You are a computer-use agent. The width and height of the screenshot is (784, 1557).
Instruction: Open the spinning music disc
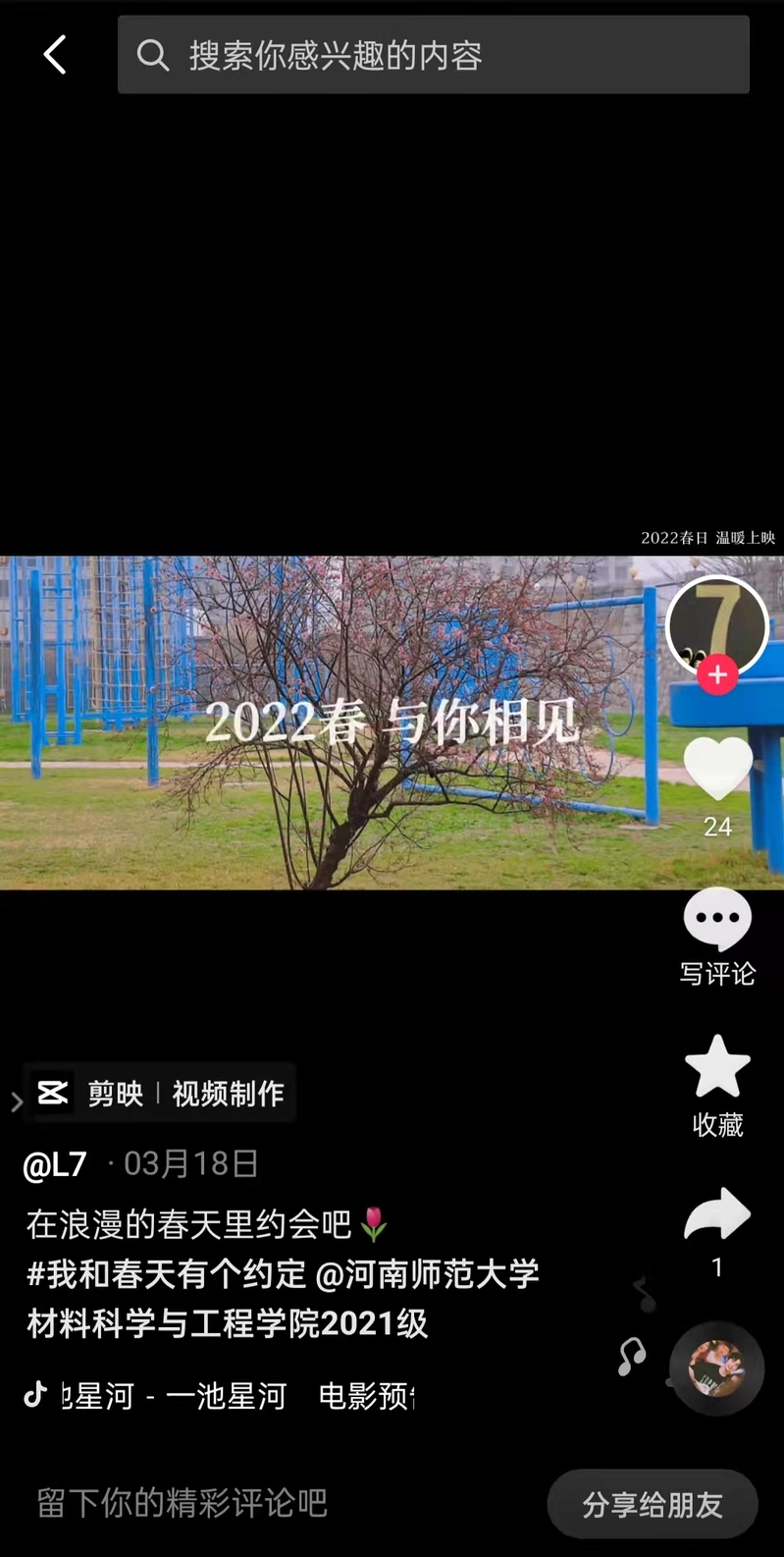click(x=716, y=1368)
